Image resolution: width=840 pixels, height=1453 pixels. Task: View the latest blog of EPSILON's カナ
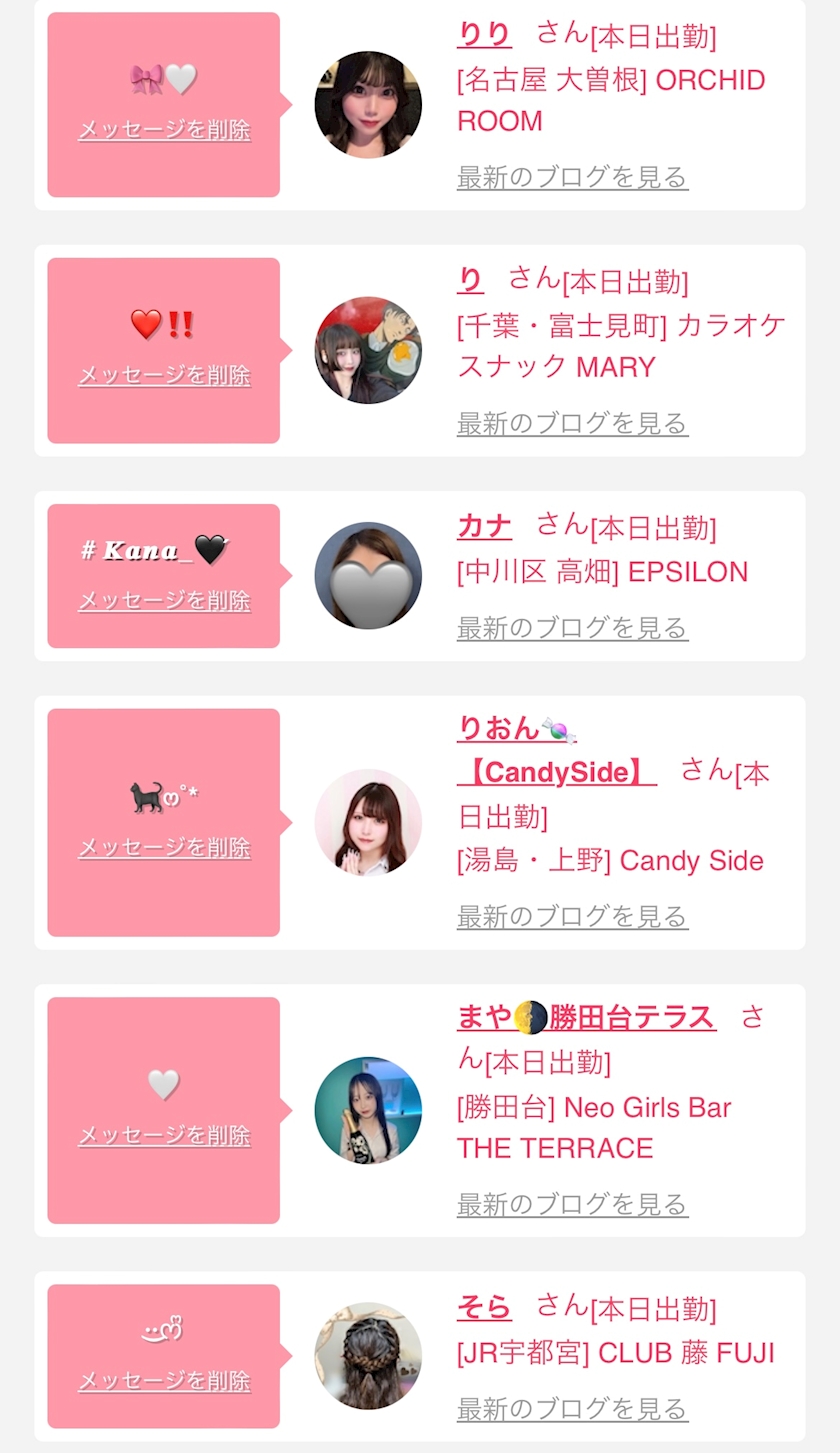pyautogui.click(x=572, y=628)
